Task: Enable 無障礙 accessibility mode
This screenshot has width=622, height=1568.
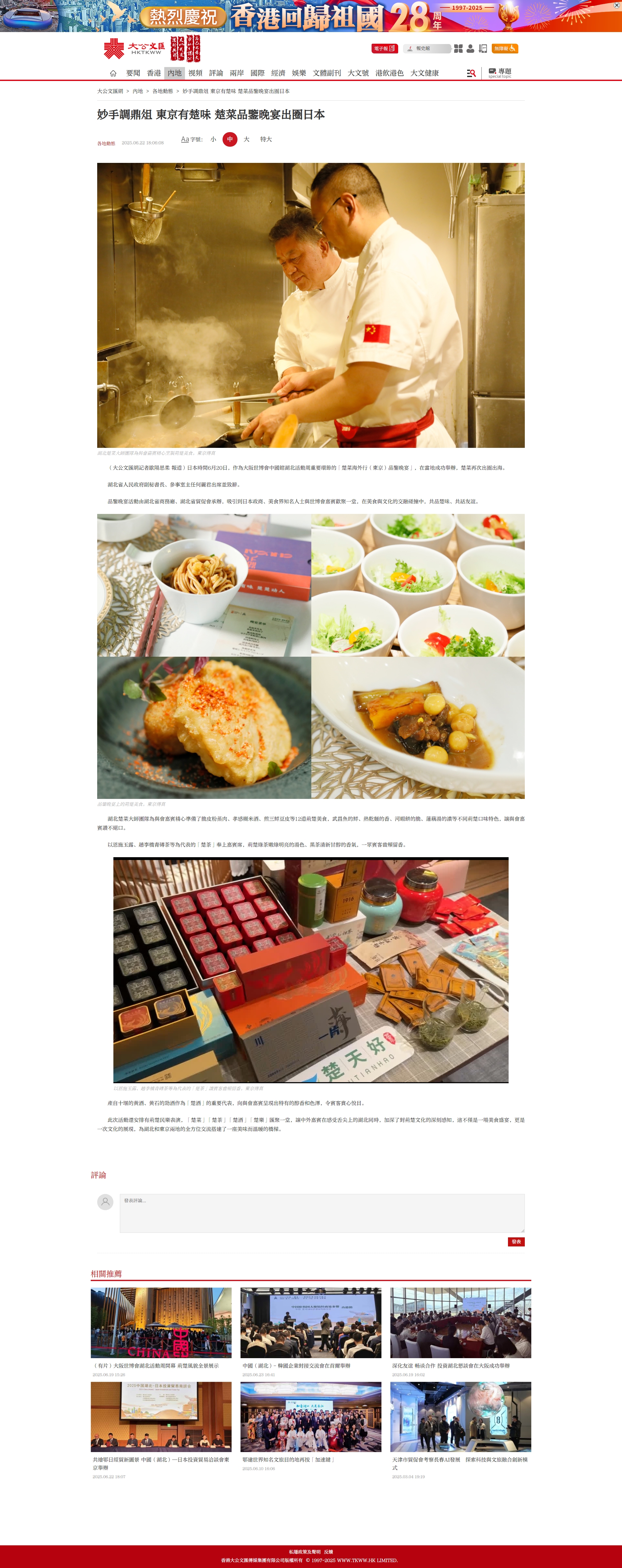Action: 504,49
